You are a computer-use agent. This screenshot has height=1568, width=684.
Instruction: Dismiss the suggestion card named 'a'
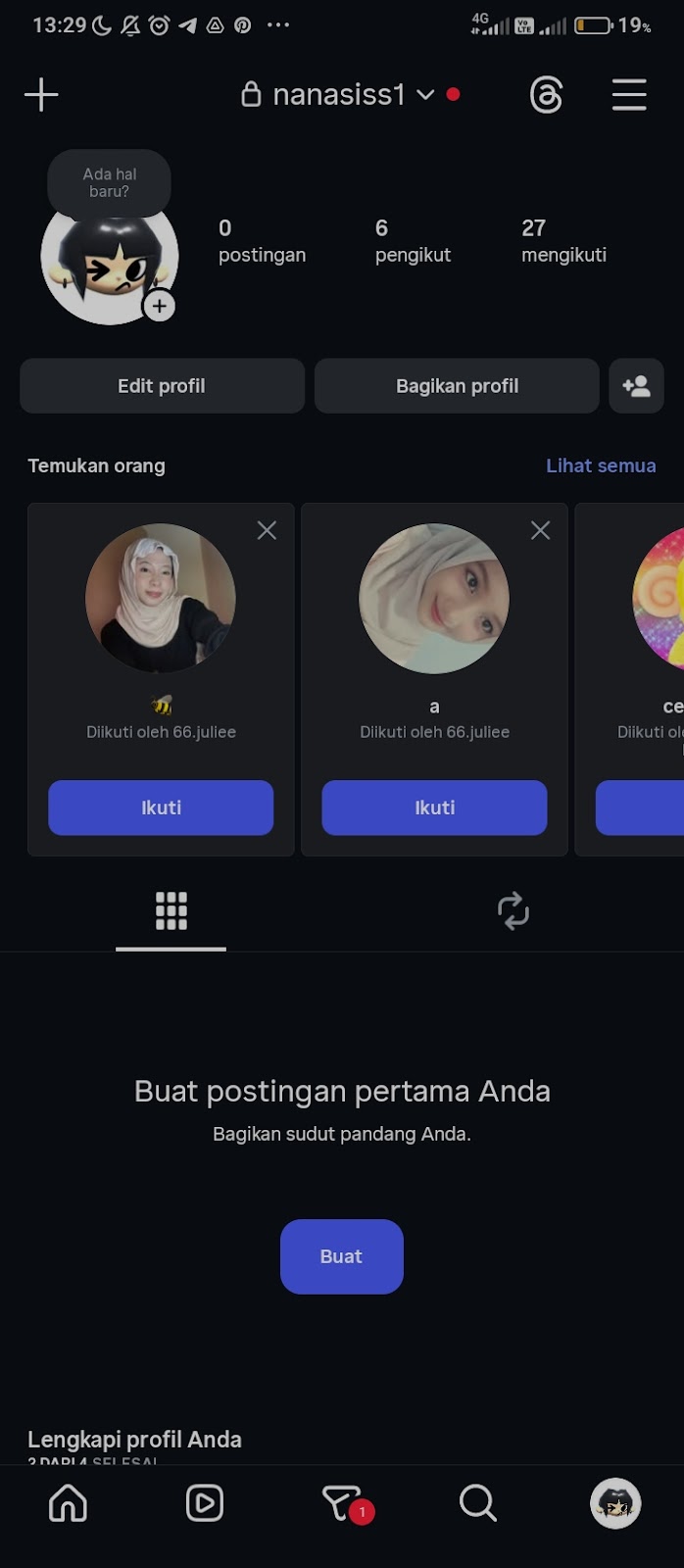(540, 530)
